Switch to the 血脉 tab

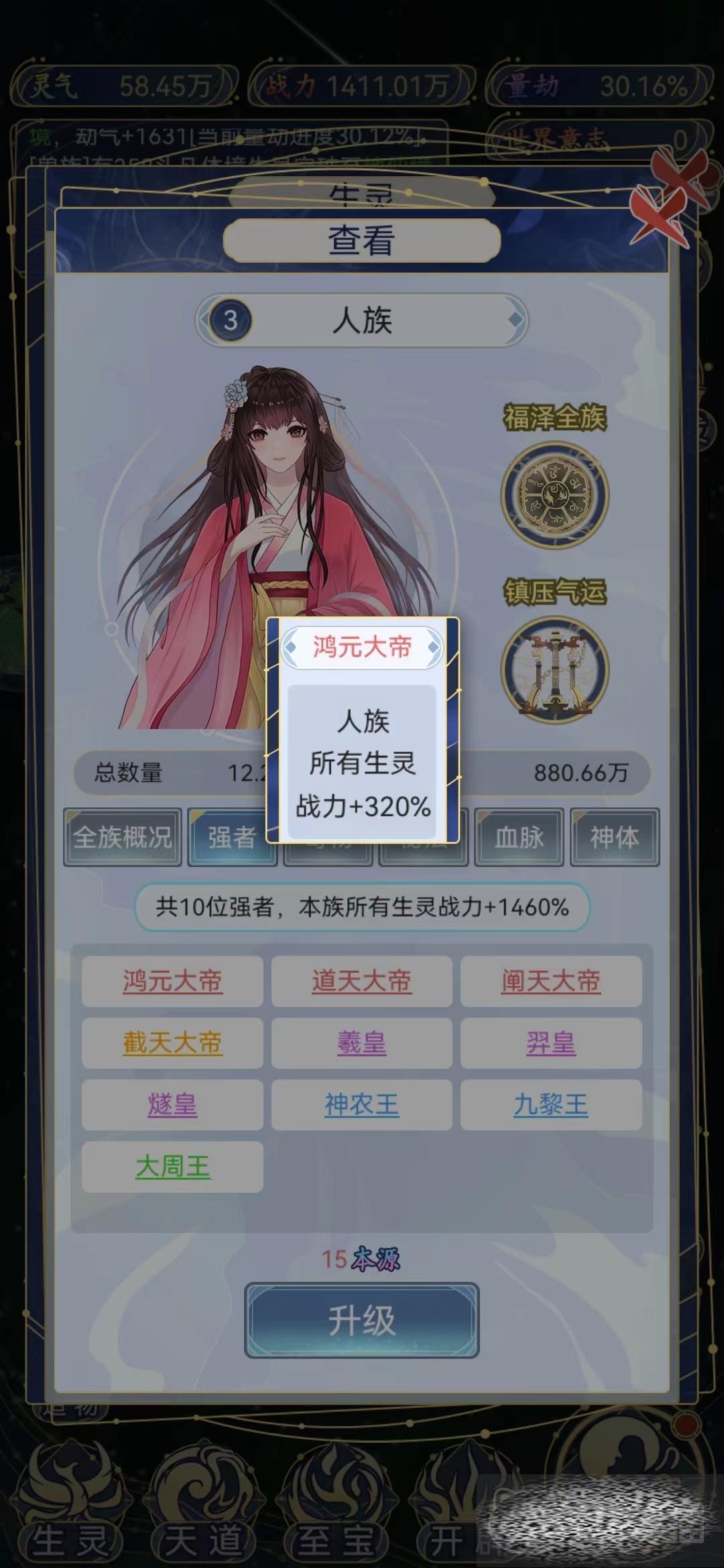coord(519,837)
